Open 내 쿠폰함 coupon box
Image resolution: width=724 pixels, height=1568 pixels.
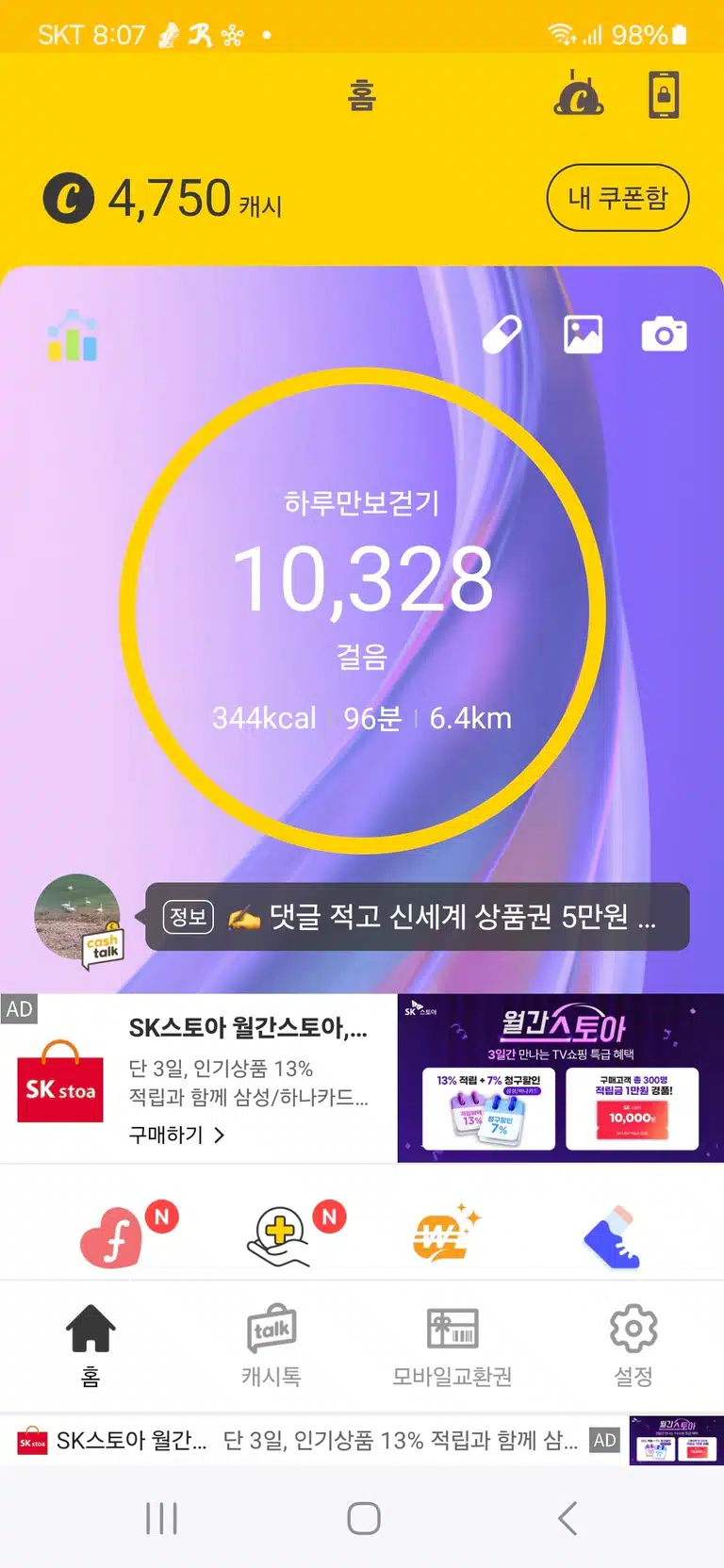[x=617, y=198]
